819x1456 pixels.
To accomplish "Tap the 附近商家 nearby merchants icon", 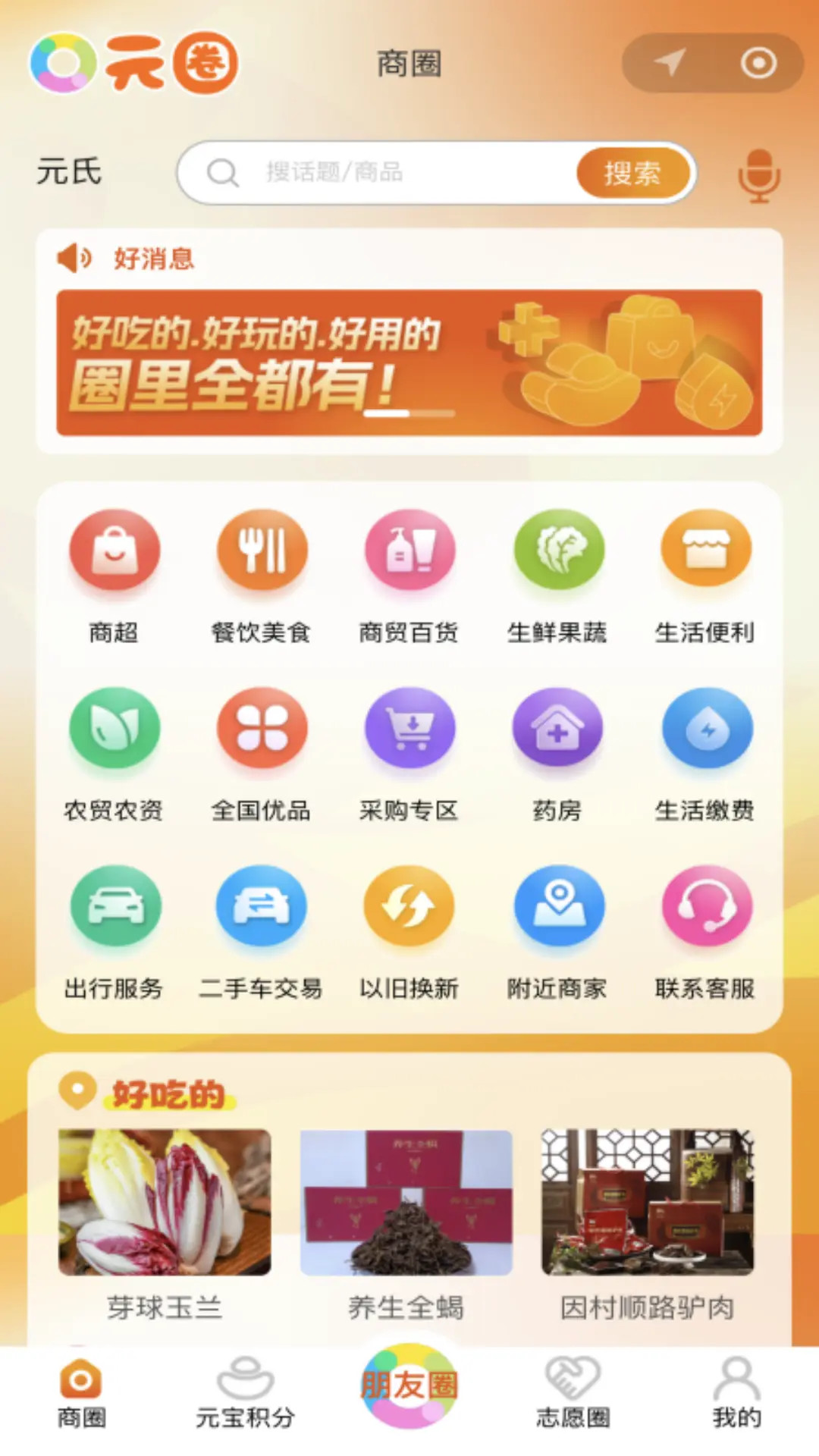I will point(558,907).
